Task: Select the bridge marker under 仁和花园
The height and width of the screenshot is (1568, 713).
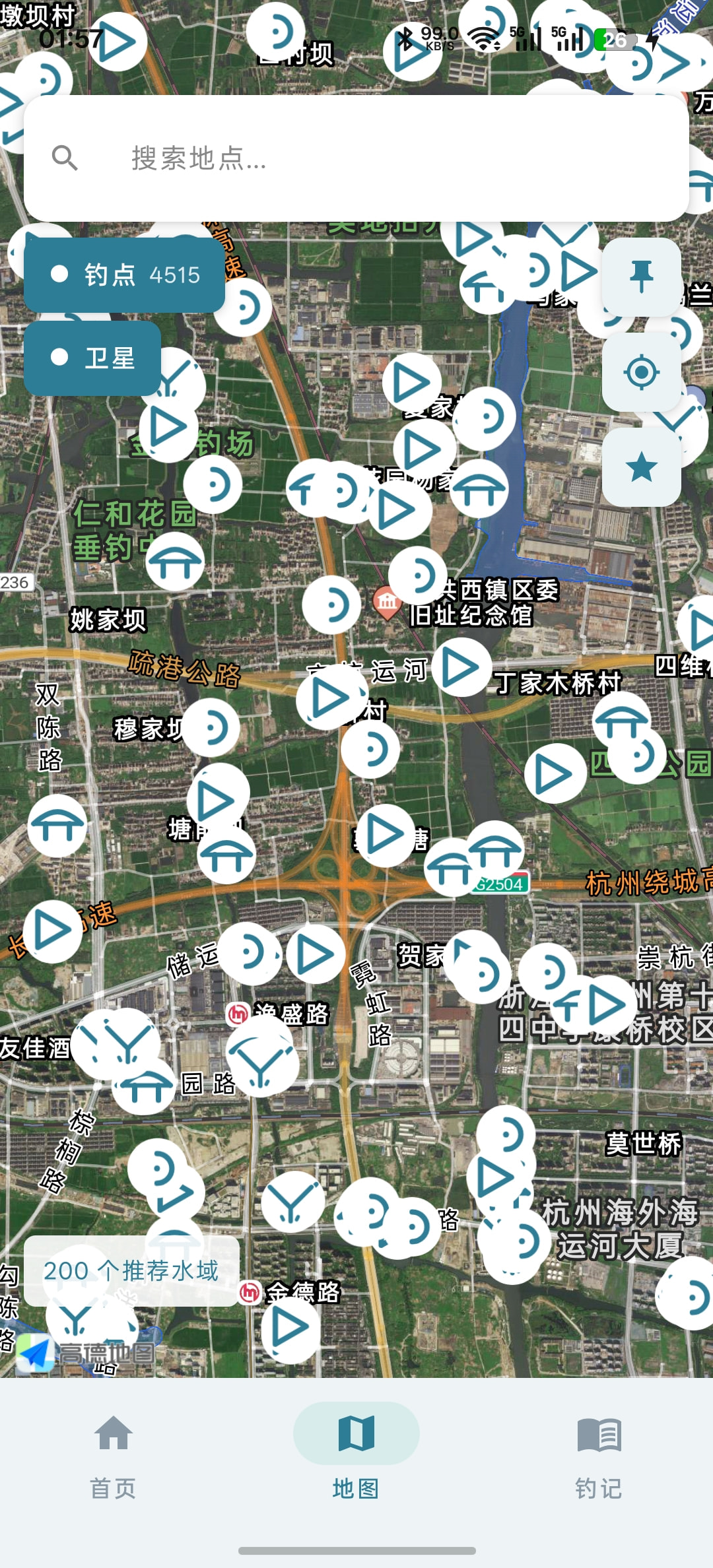Action: point(175,562)
